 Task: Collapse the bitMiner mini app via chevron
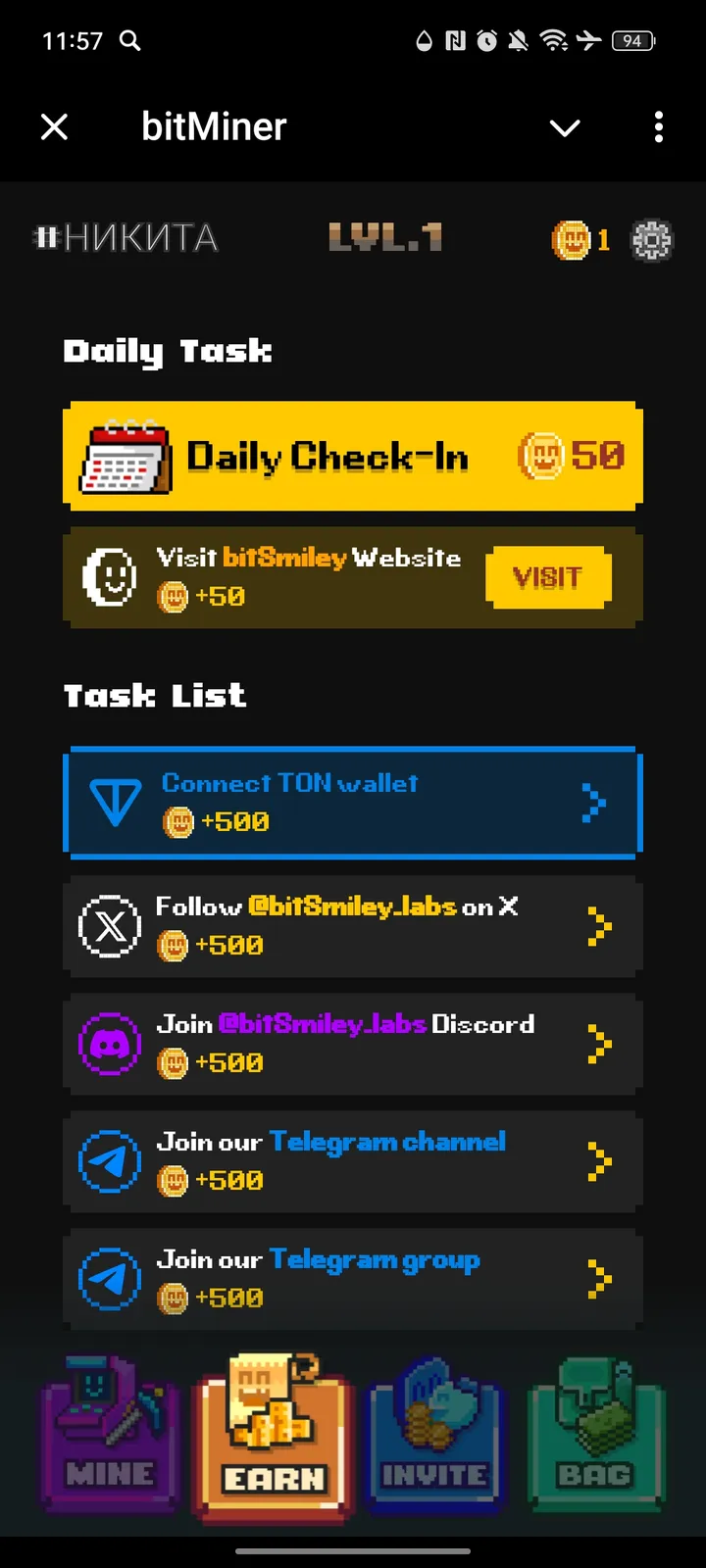(x=565, y=127)
